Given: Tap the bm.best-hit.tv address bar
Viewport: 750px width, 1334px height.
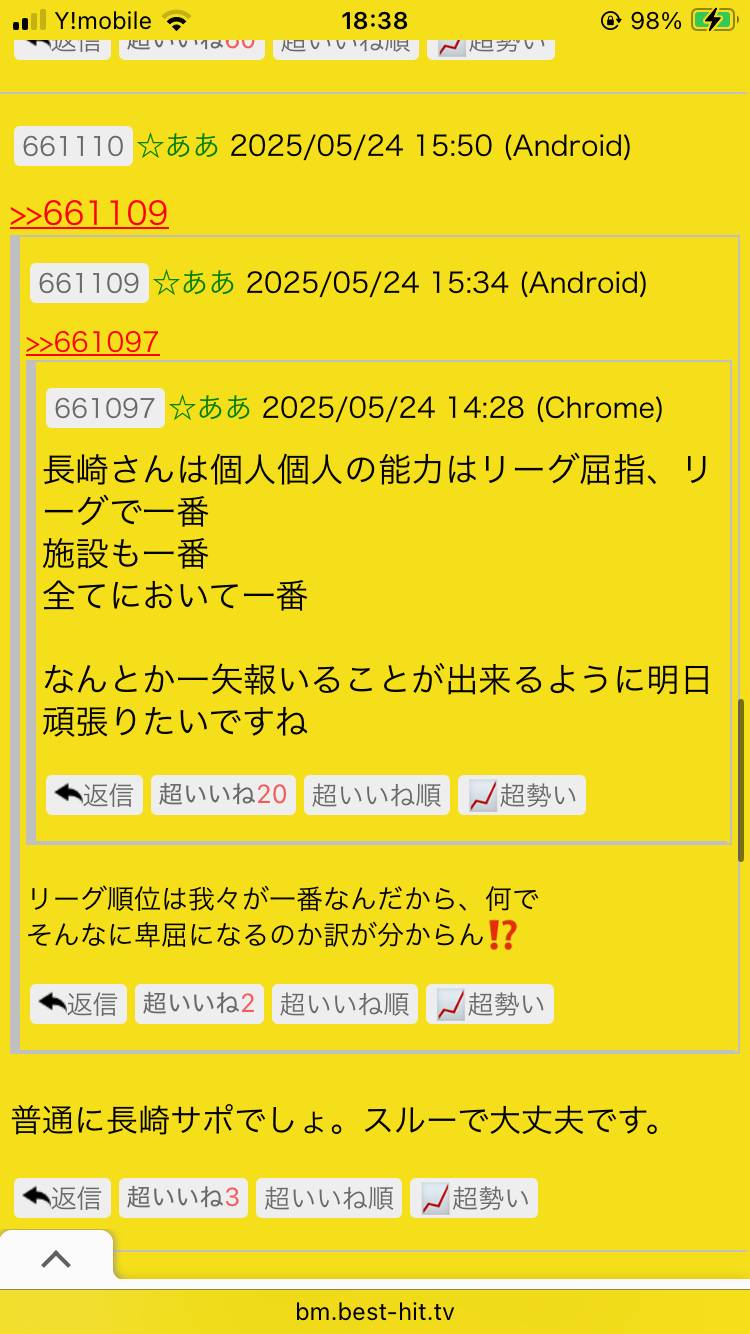Looking at the screenshot, I should coord(375,1312).
